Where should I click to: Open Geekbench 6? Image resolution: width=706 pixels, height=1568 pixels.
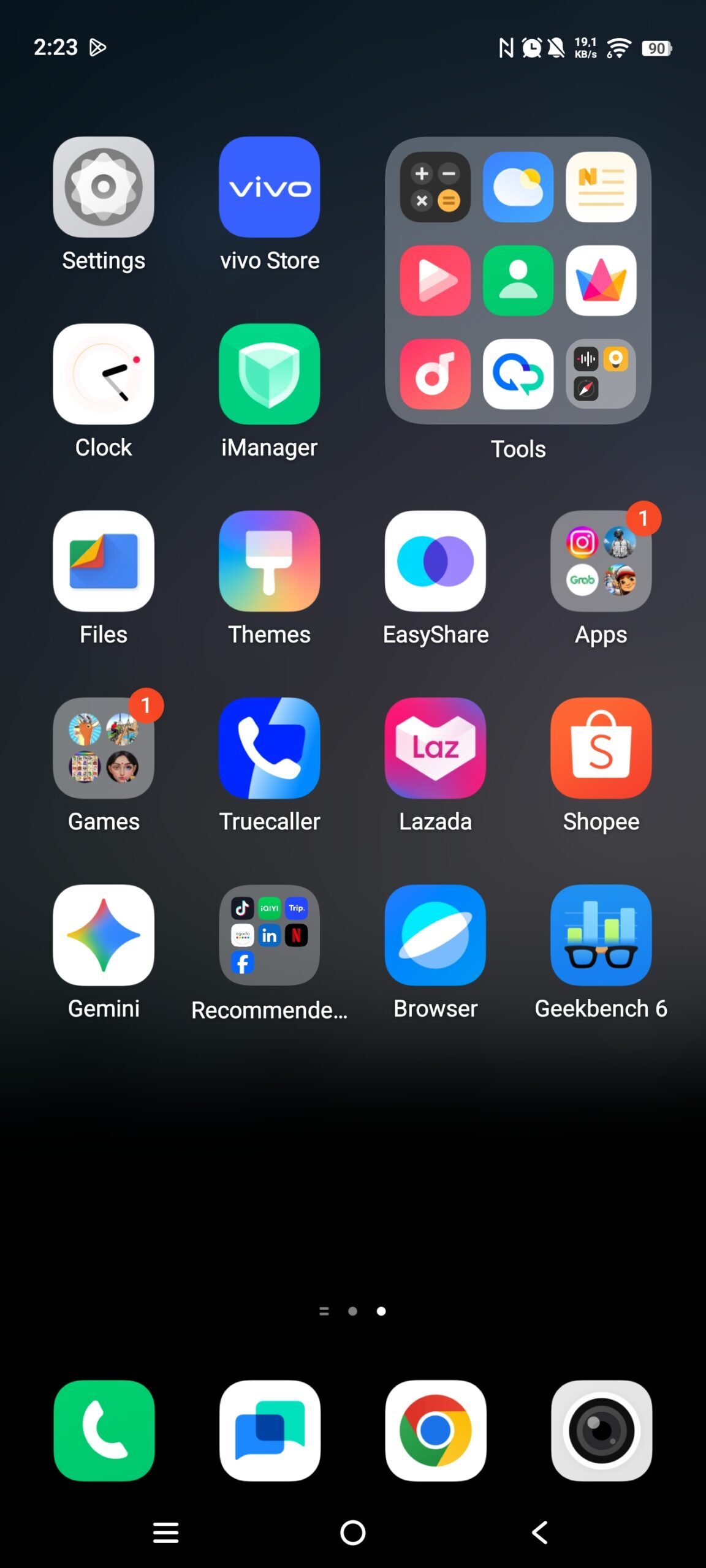click(x=601, y=935)
